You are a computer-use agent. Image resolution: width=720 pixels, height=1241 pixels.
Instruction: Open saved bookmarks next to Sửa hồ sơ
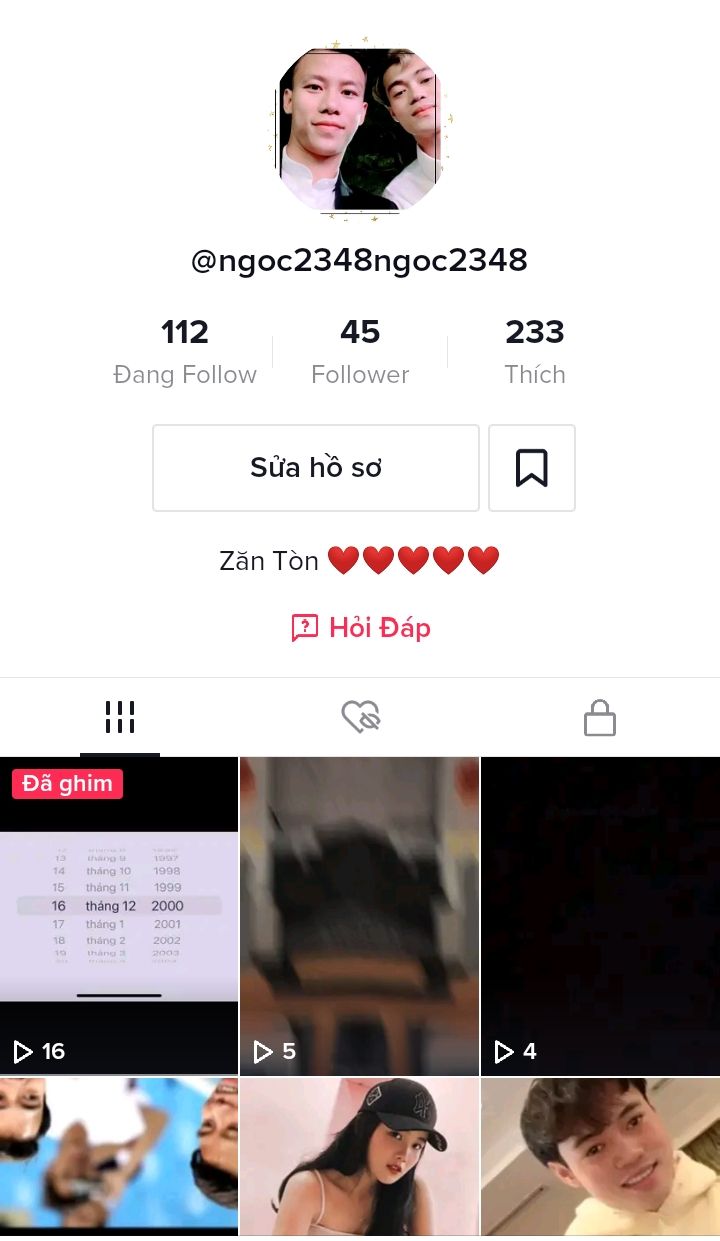click(x=531, y=468)
